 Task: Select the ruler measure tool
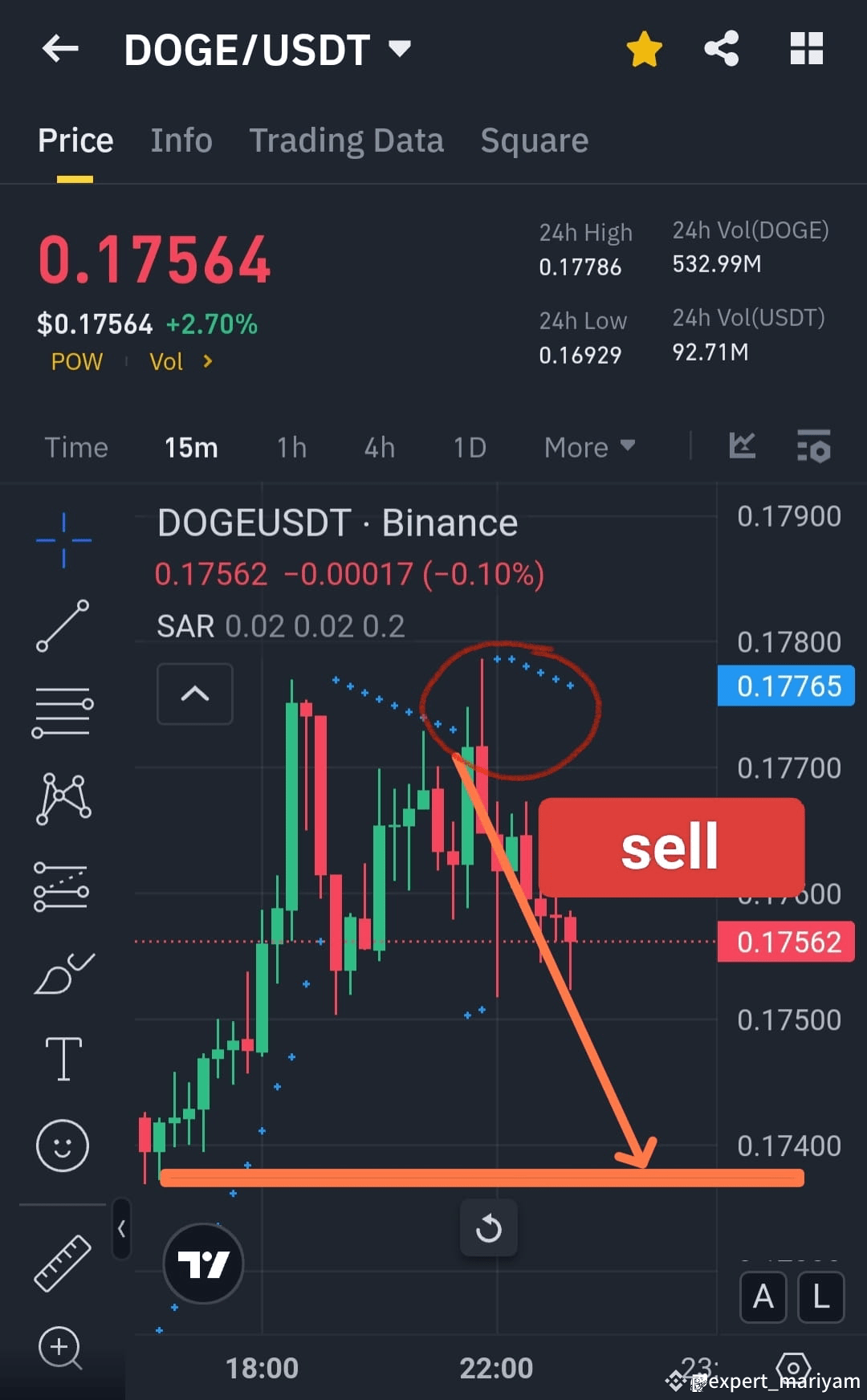coord(63,1260)
